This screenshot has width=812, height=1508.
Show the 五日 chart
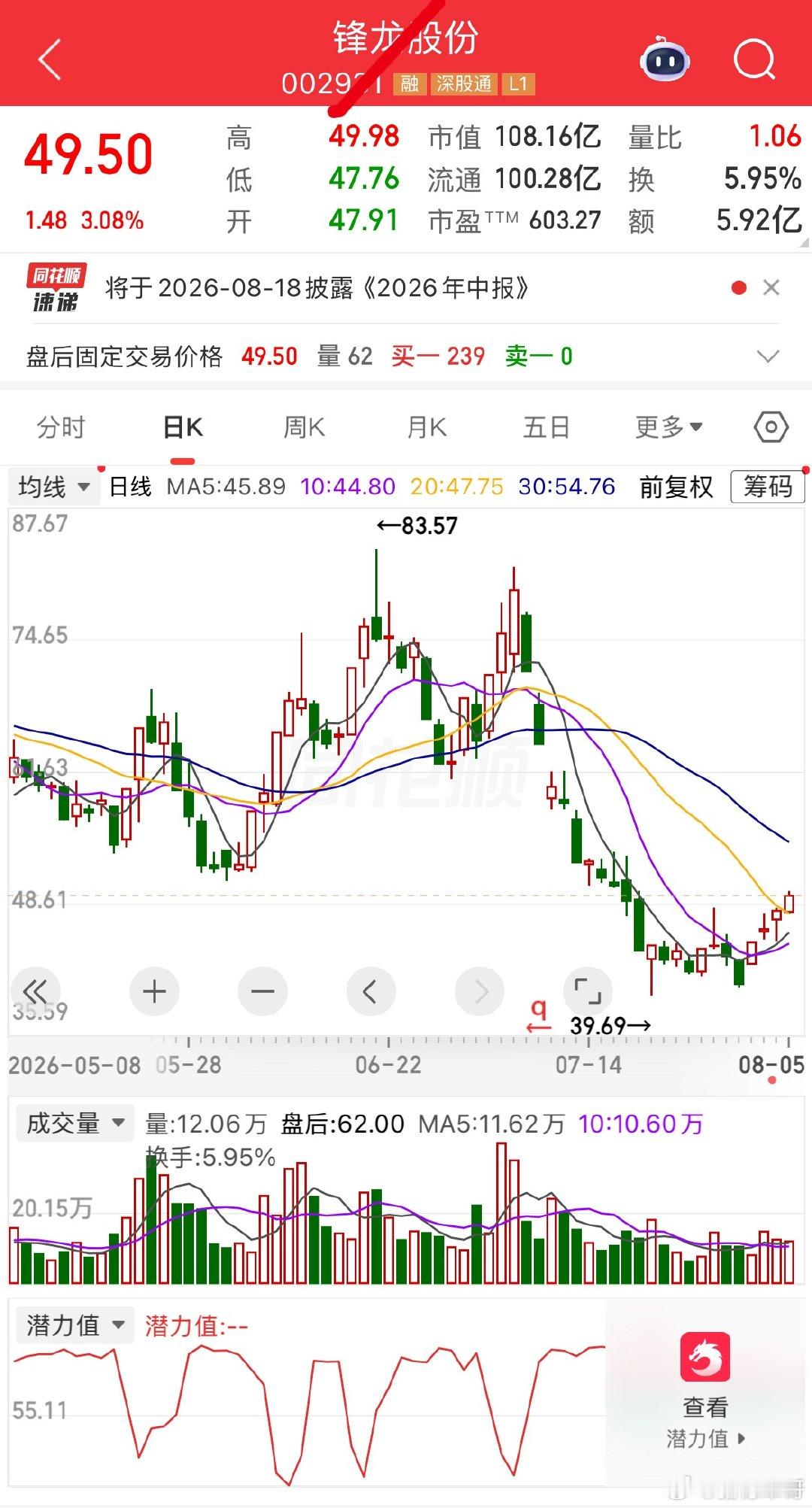[546, 427]
